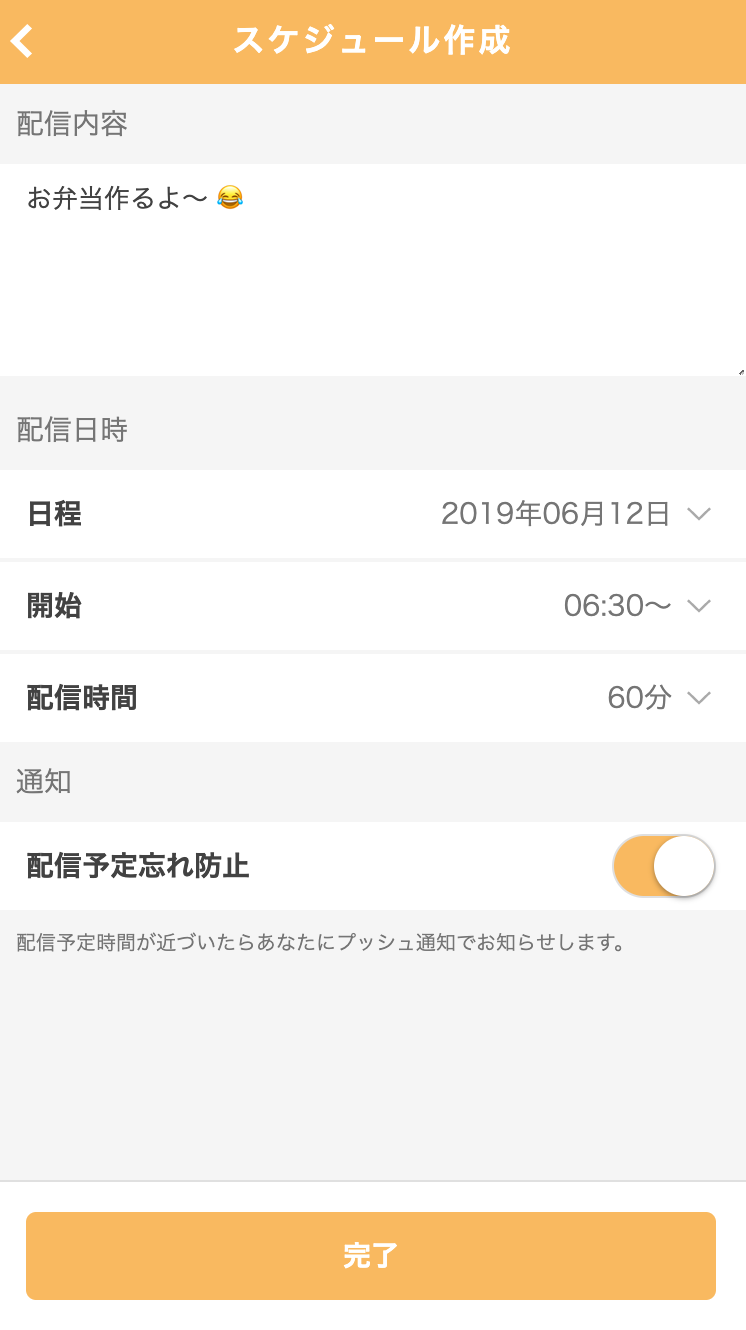Viewport: 746px width, 1330px height.
Task: Tap the 完了 button to finish
Action: [371, 1256]
